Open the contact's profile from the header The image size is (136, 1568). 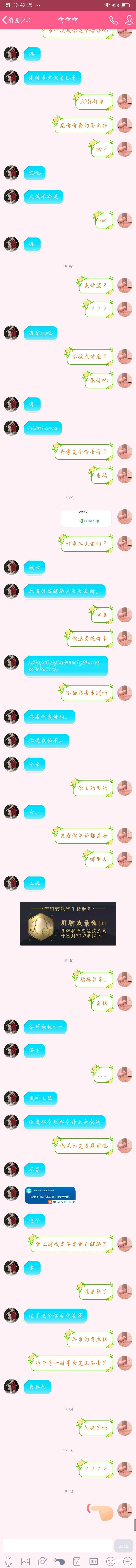point(129,20)
